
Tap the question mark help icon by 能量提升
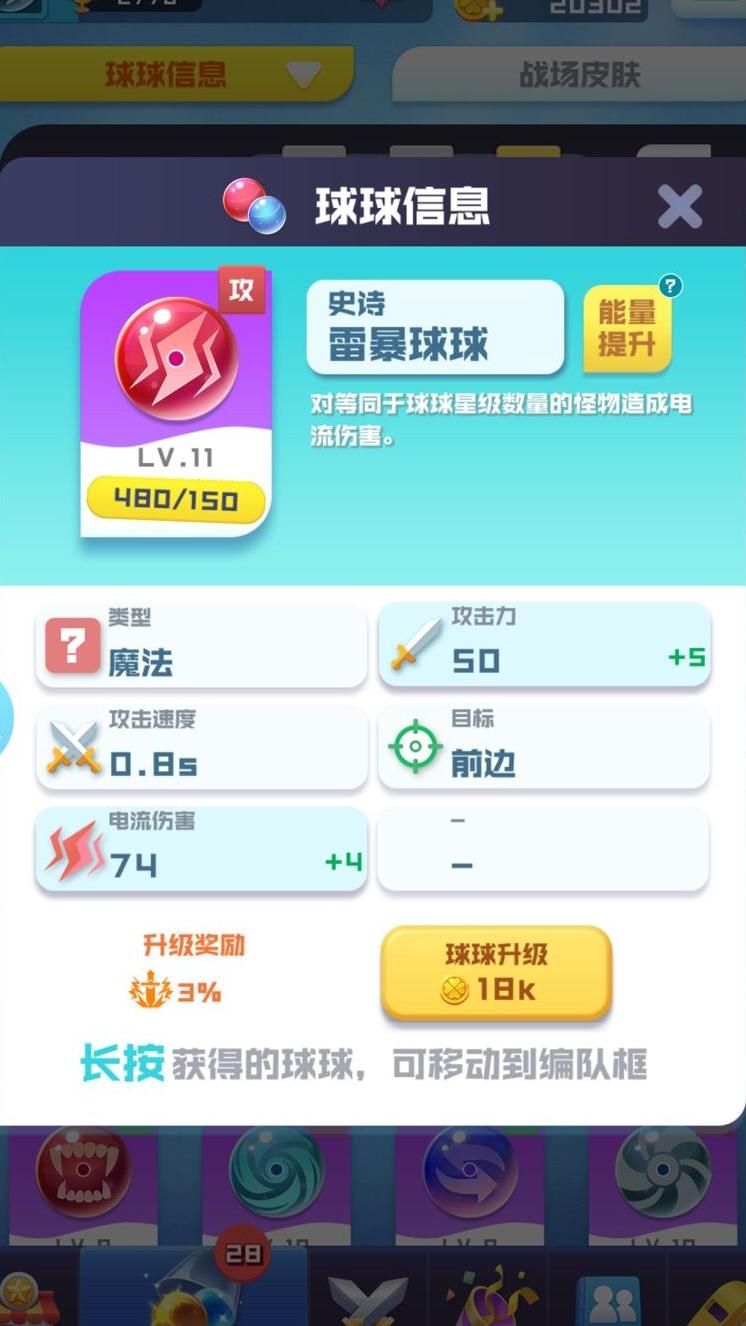click(x=671, y=286)
